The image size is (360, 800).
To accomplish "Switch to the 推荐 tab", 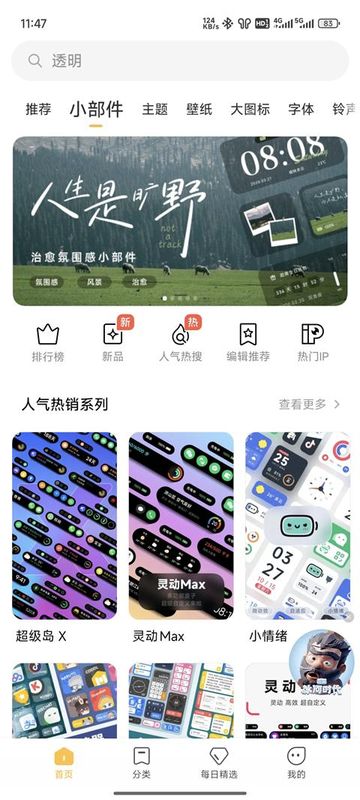I will pyautogui.click(x=38, y=109).
